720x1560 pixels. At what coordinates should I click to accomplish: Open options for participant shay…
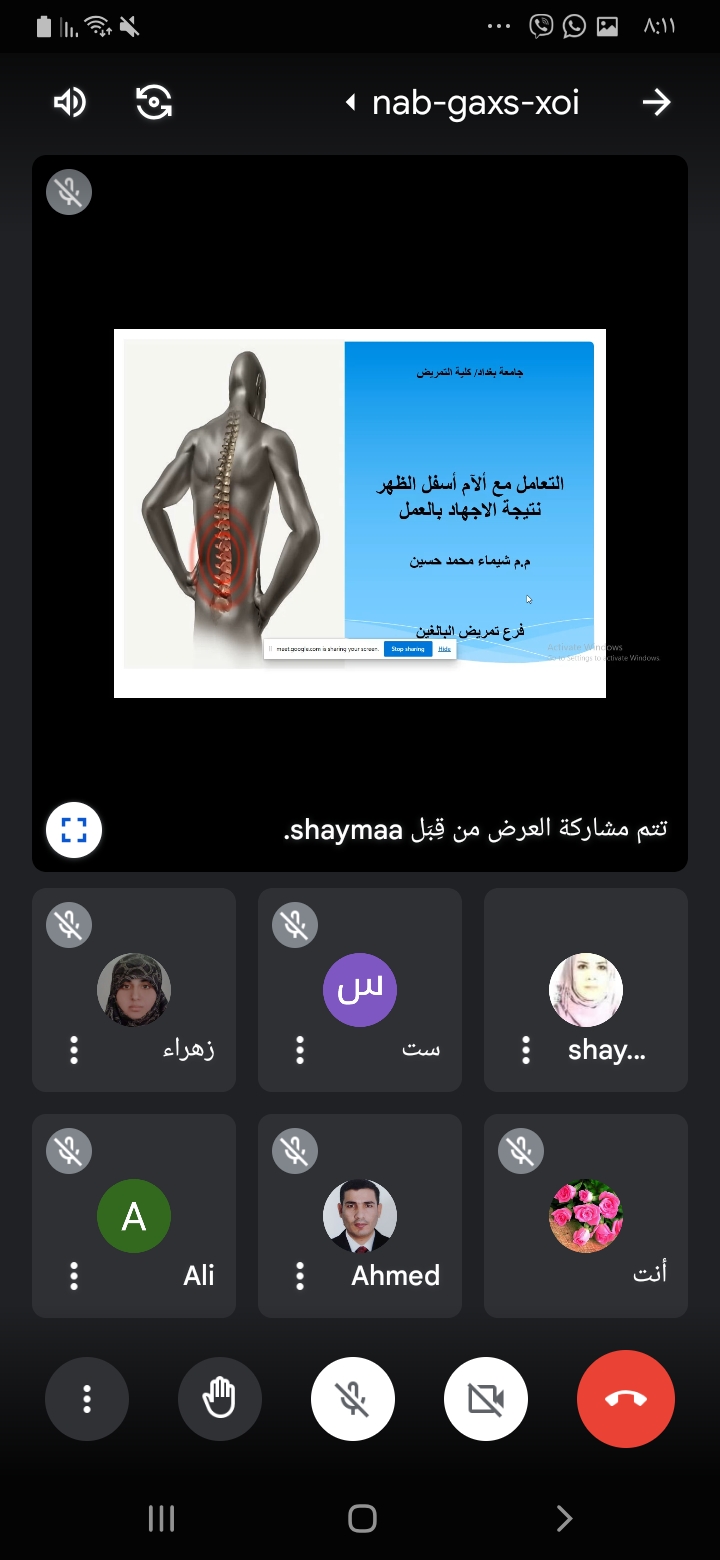[x=526, y=1050]
